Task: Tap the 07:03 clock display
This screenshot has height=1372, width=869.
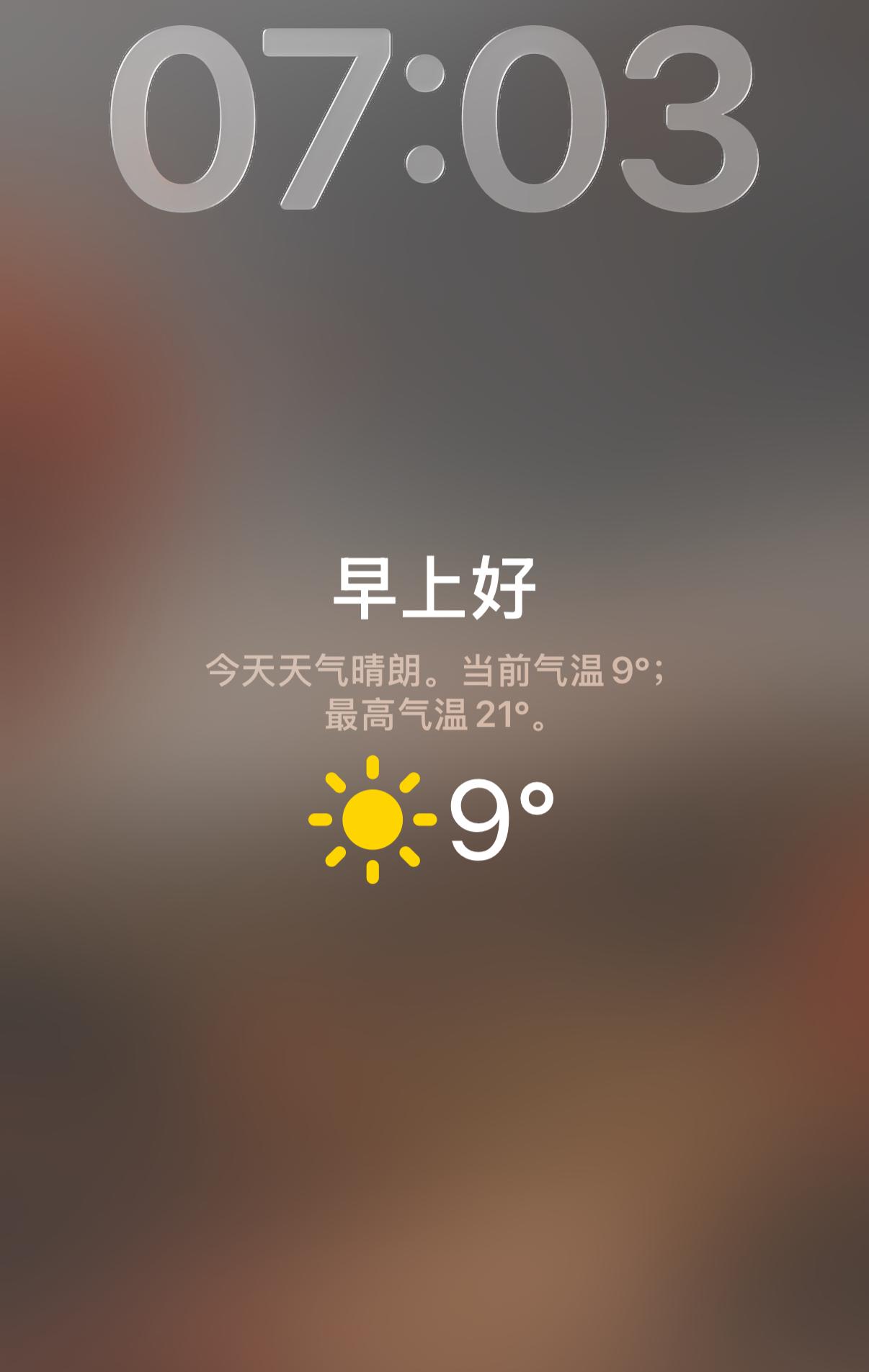Action: (432, 119)
